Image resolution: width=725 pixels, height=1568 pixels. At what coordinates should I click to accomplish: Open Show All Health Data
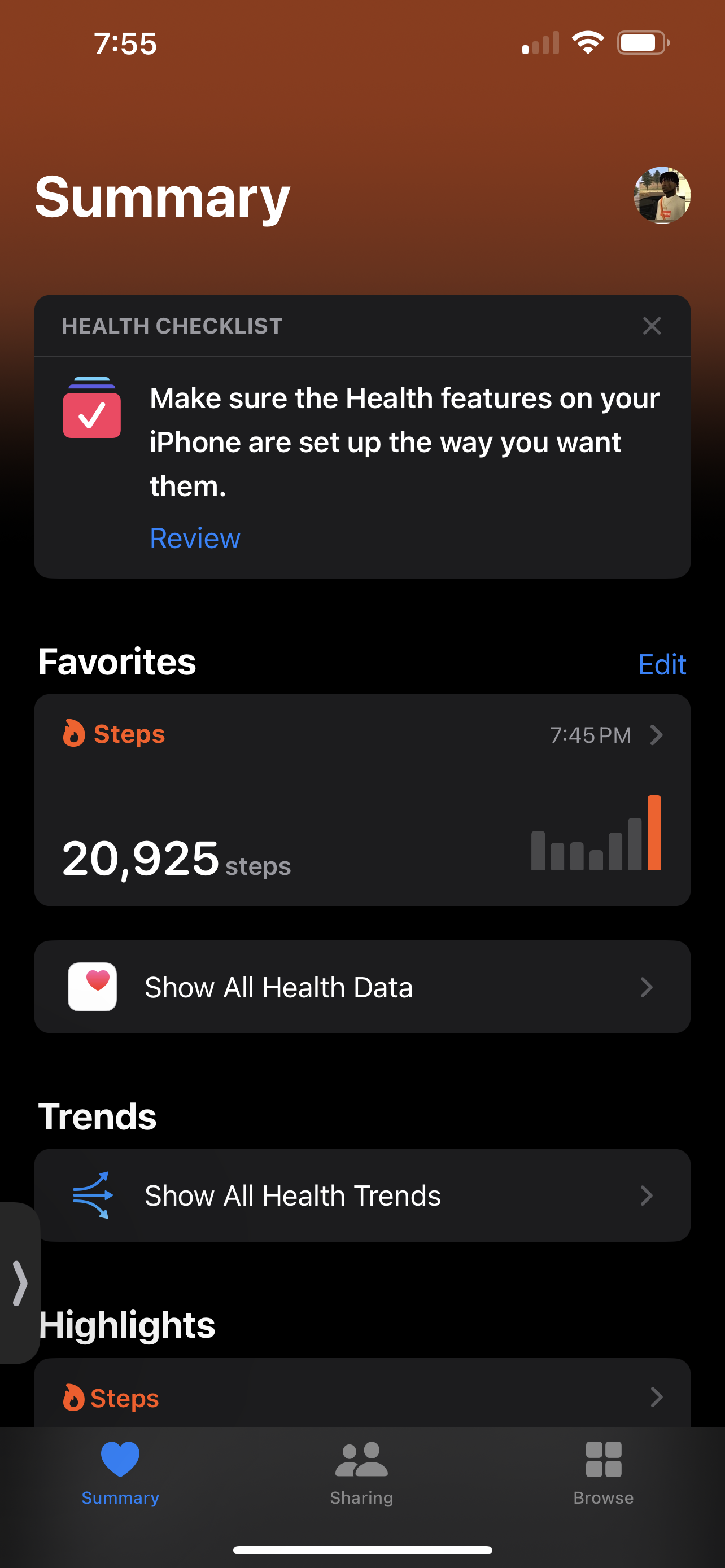(362, 987)
